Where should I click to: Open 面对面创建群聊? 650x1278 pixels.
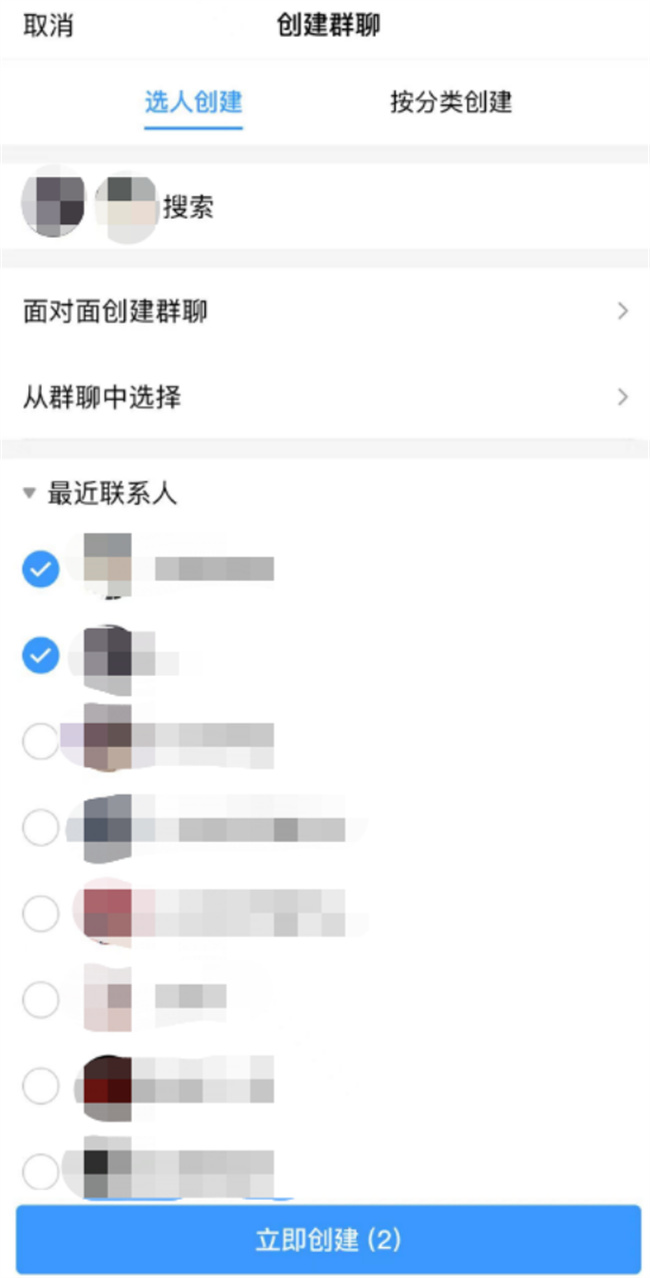[x=325, y=312]
